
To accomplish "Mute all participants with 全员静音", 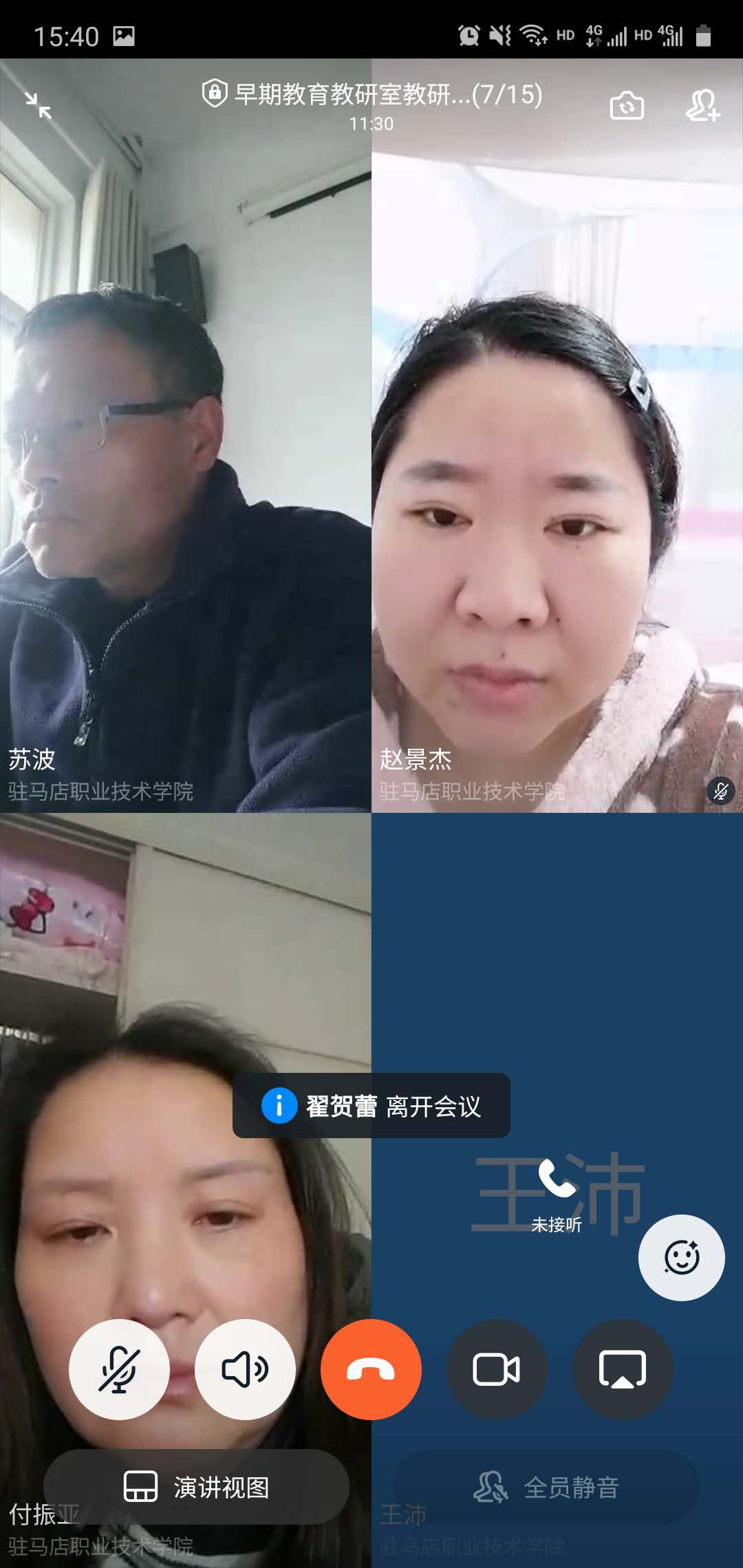I will [546, 1487].
